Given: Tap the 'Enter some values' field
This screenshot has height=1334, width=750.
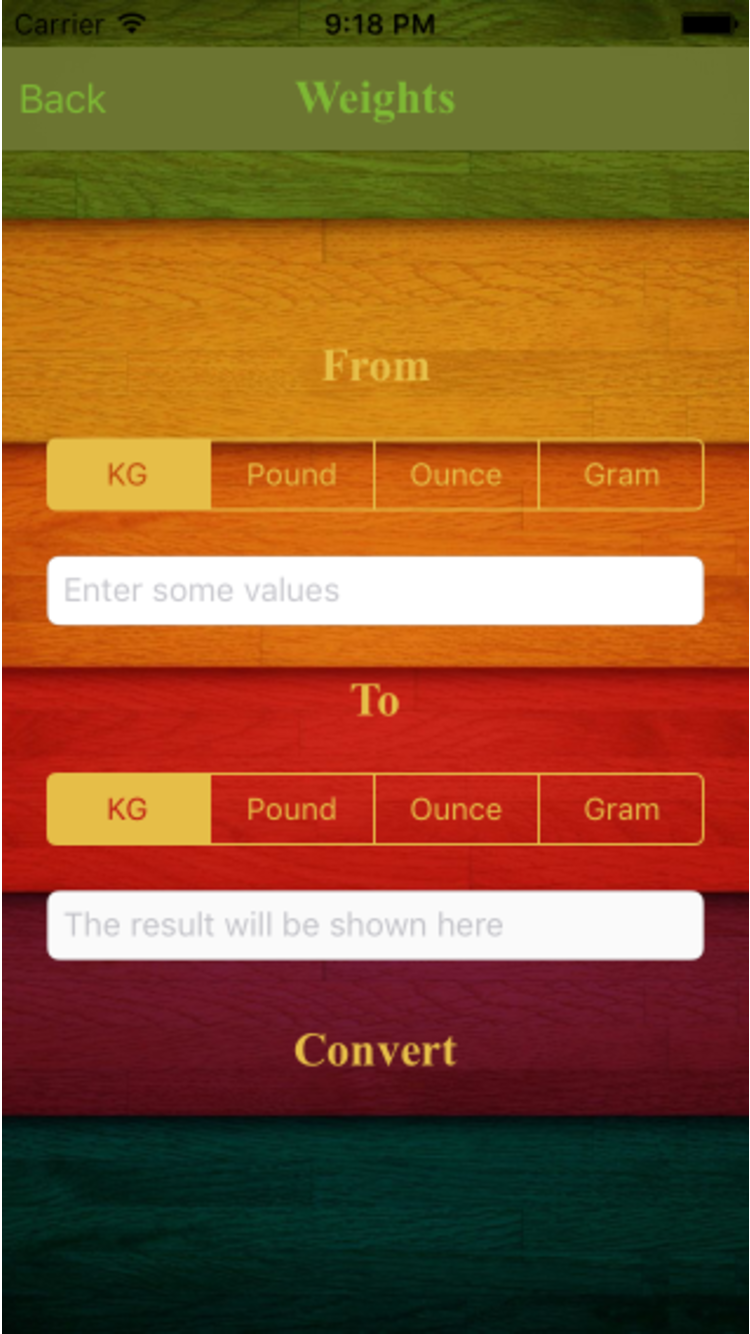Looking at the screenshot, I should 375,591.
